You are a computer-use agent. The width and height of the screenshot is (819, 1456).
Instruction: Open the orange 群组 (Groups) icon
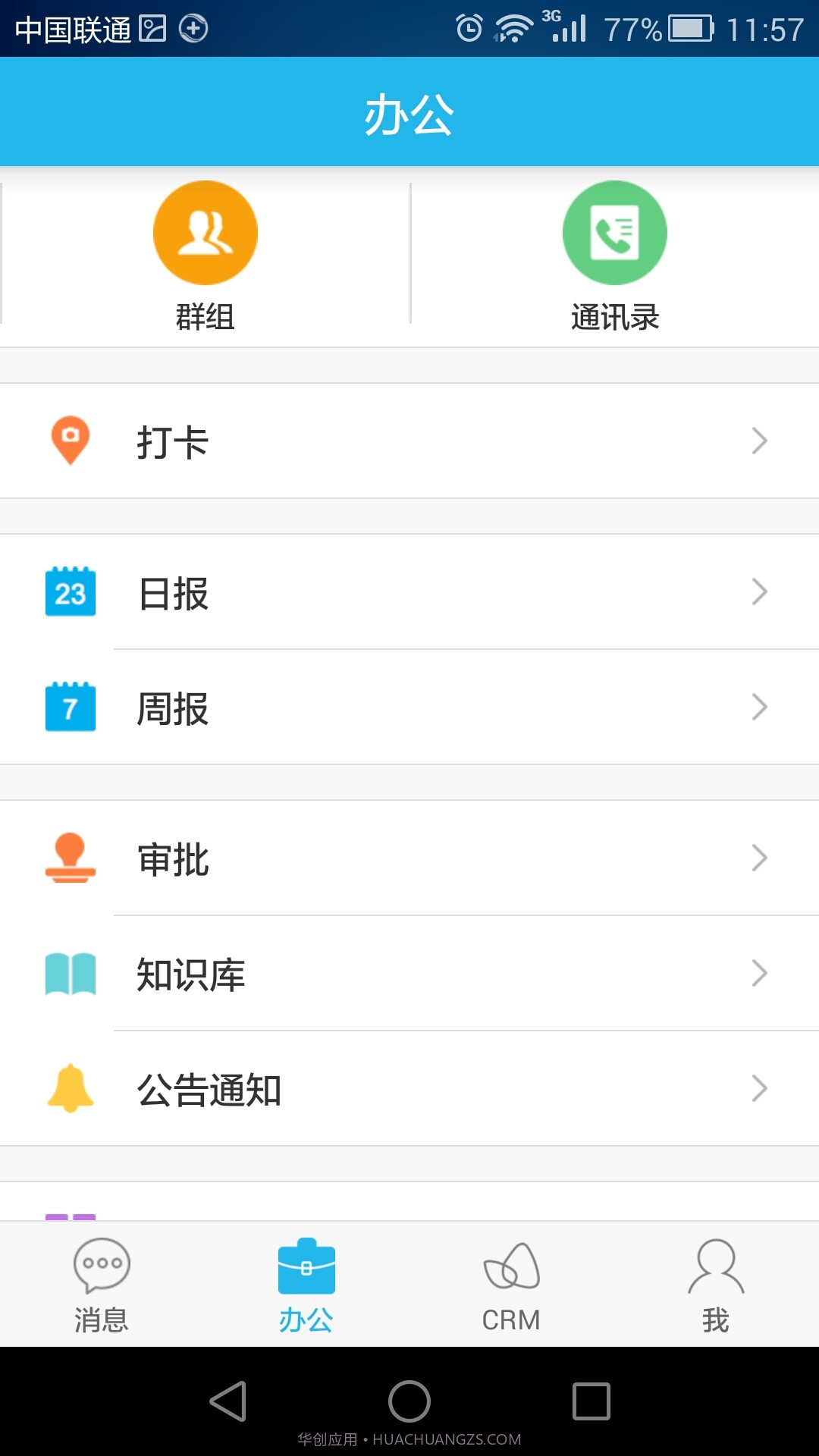click(x=205, y=232)
